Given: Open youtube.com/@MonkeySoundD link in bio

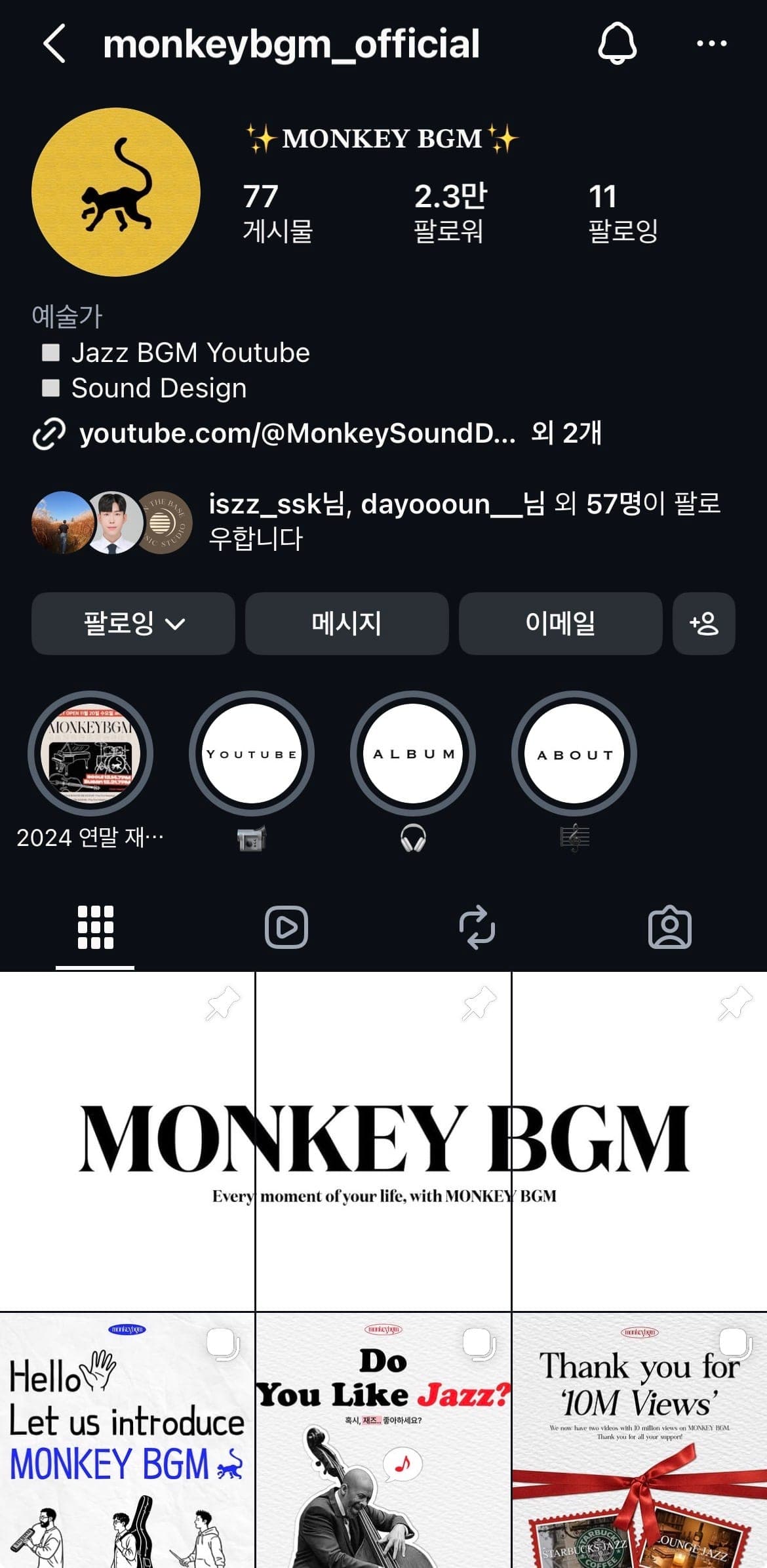Looking at the screenshot, I should point(298,433).
